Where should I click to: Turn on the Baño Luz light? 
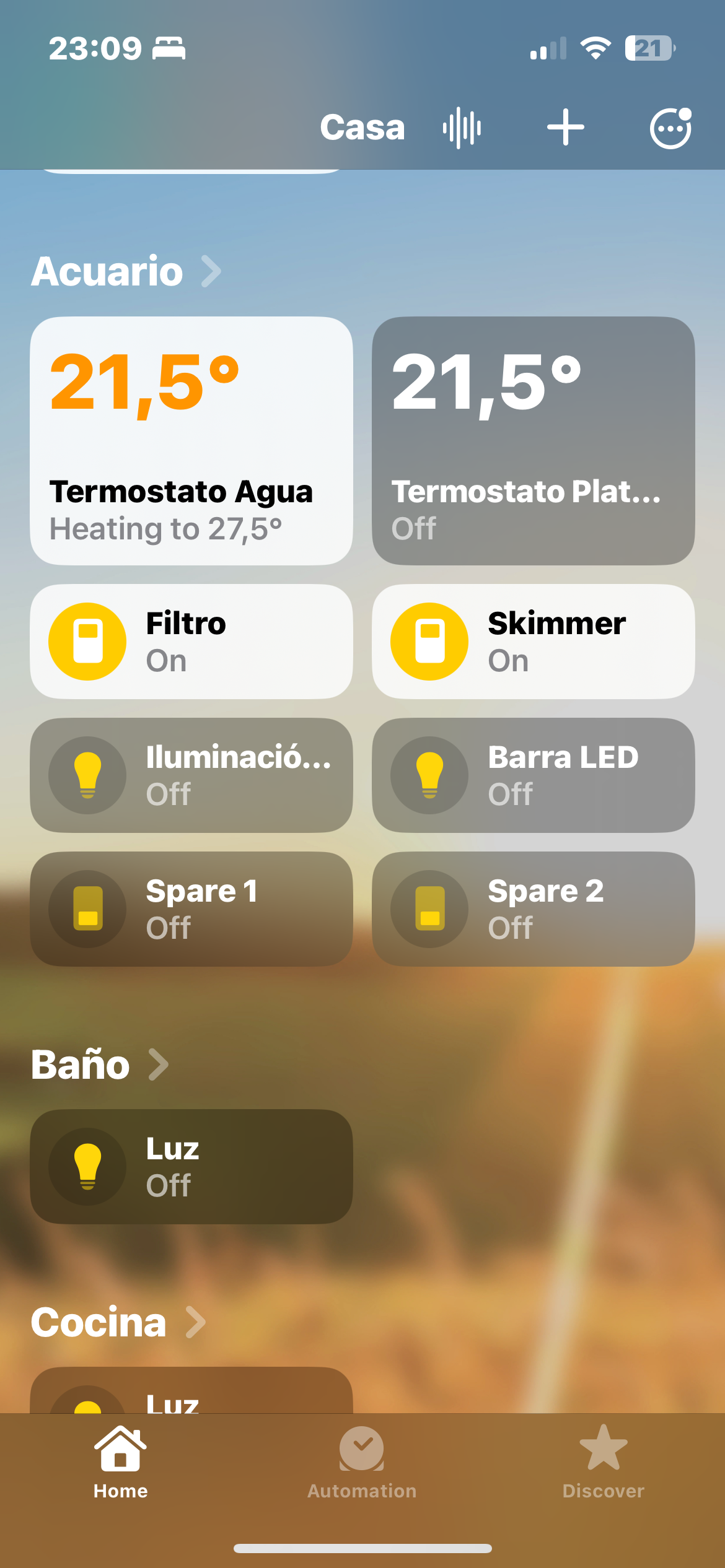coord(88,1167)
